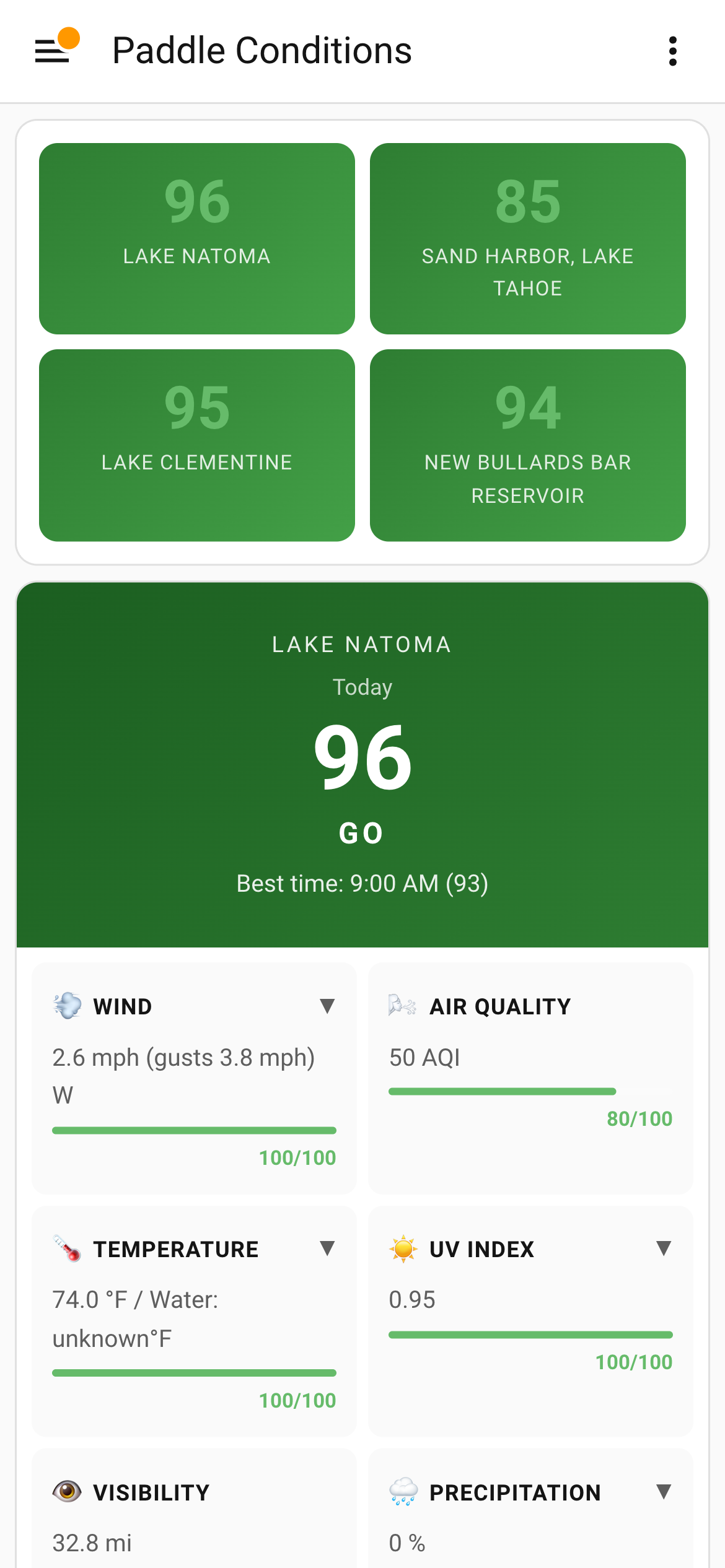Open the navigation drawer menu

click(53, 50)
